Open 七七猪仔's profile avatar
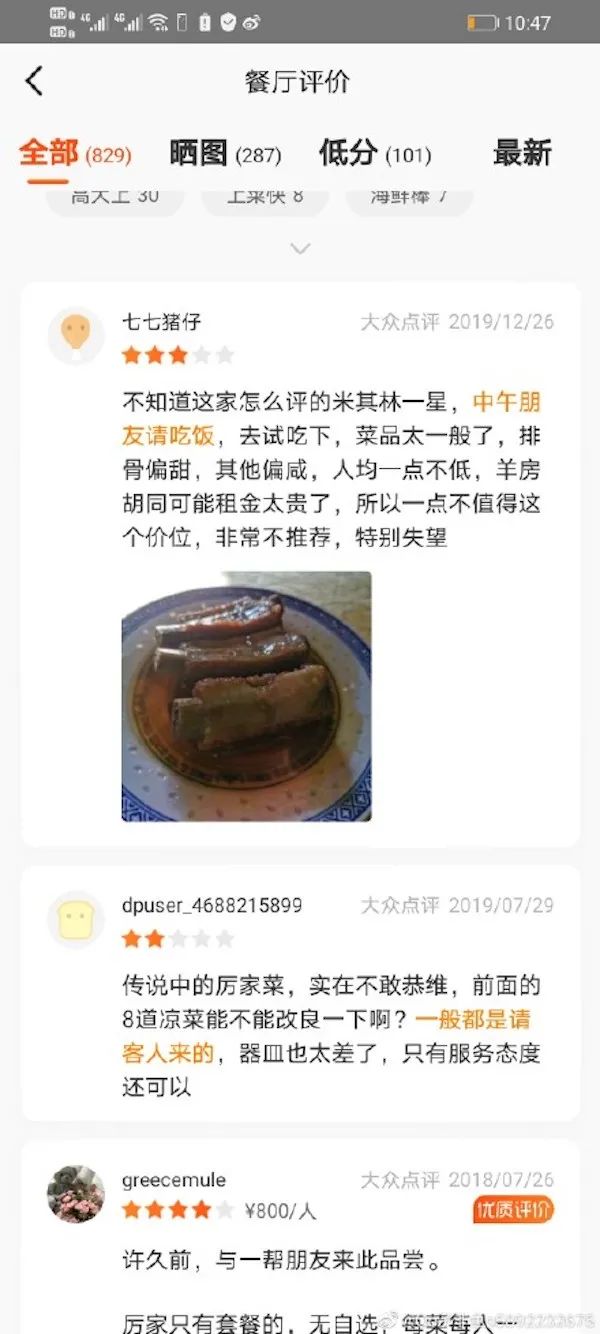The height and width of the screenshot is (1334, 600). coord(76,336)
